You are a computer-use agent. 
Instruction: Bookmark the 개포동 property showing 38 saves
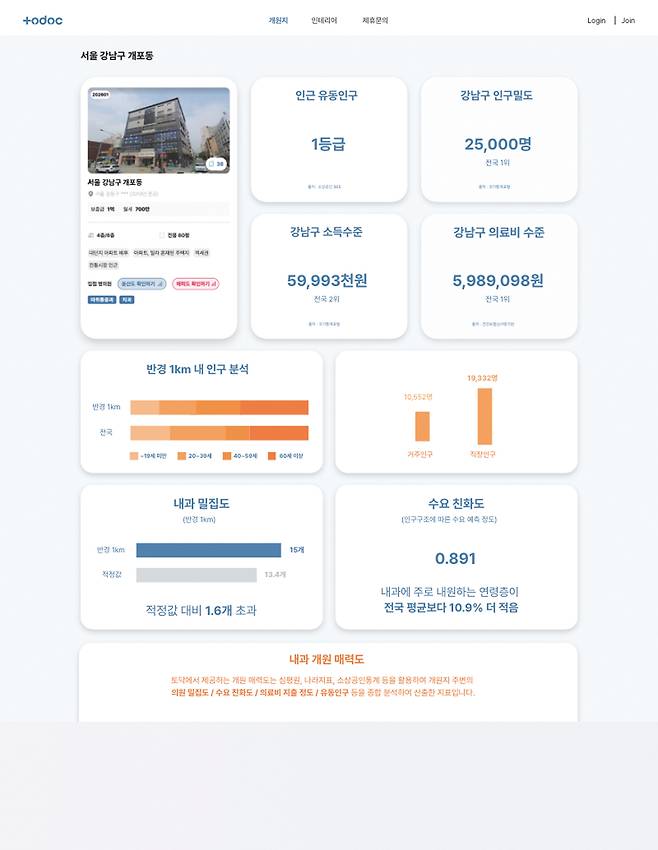[216, 163]
